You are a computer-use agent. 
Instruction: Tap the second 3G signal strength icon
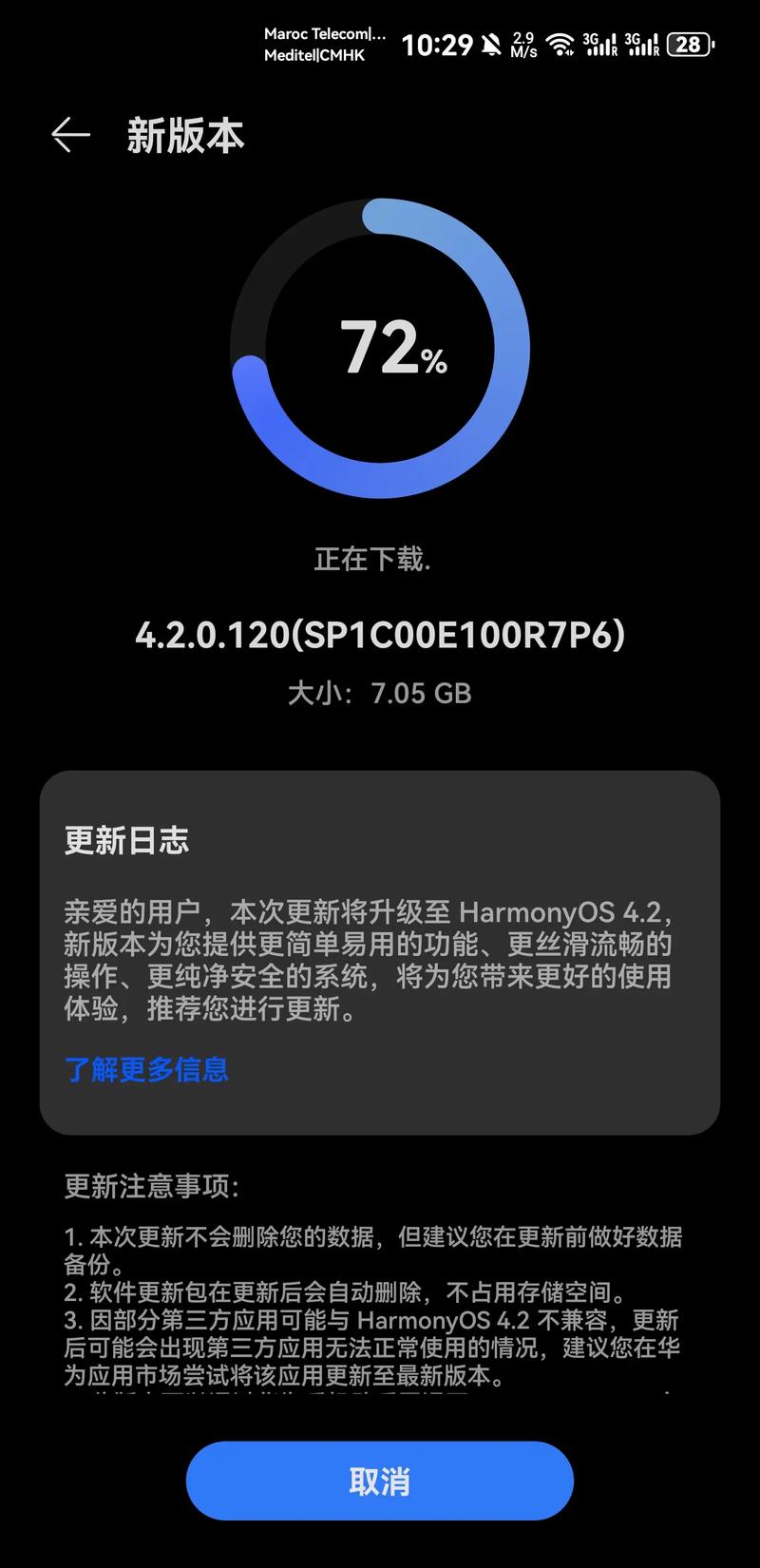pyautogui.click(x=642, y=45)
